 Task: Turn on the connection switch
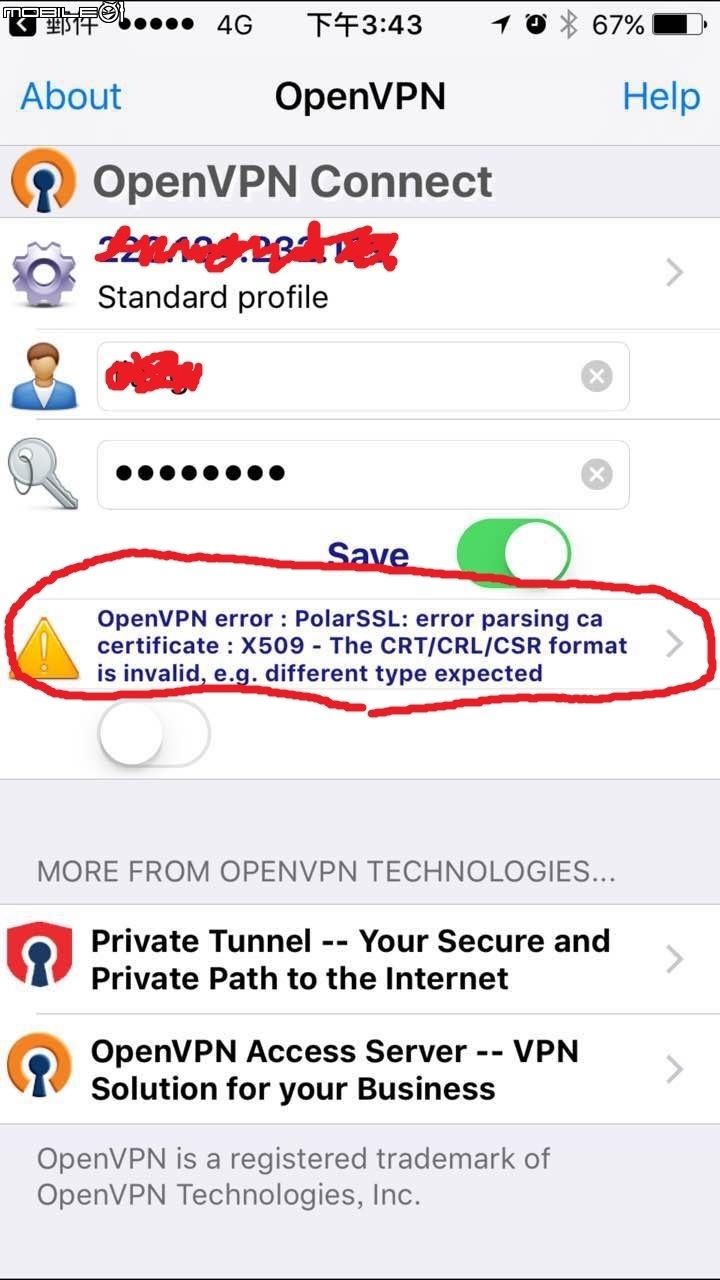(154, 733)
